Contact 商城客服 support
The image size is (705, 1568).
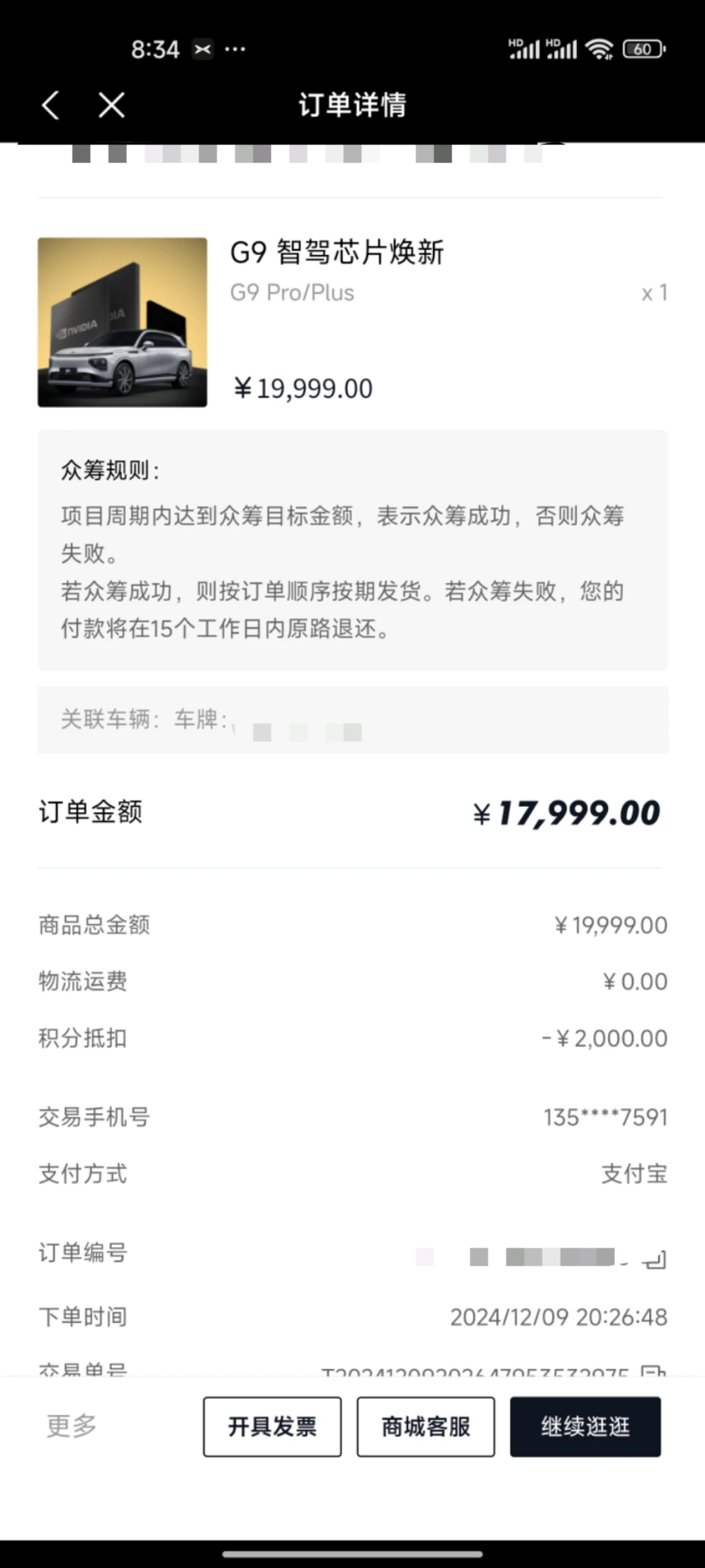426,1426
